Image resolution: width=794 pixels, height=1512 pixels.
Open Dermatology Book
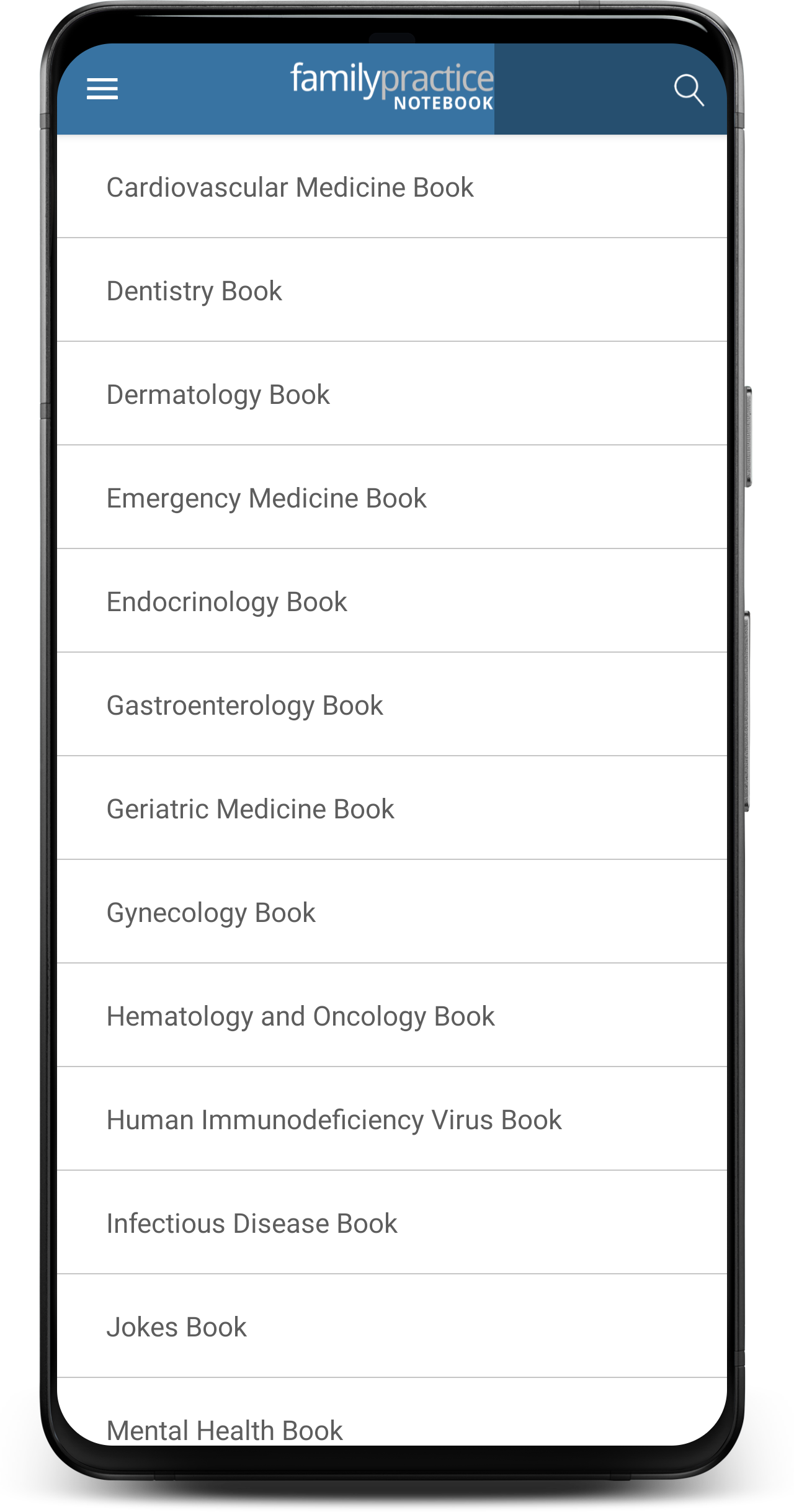[392, 394]
